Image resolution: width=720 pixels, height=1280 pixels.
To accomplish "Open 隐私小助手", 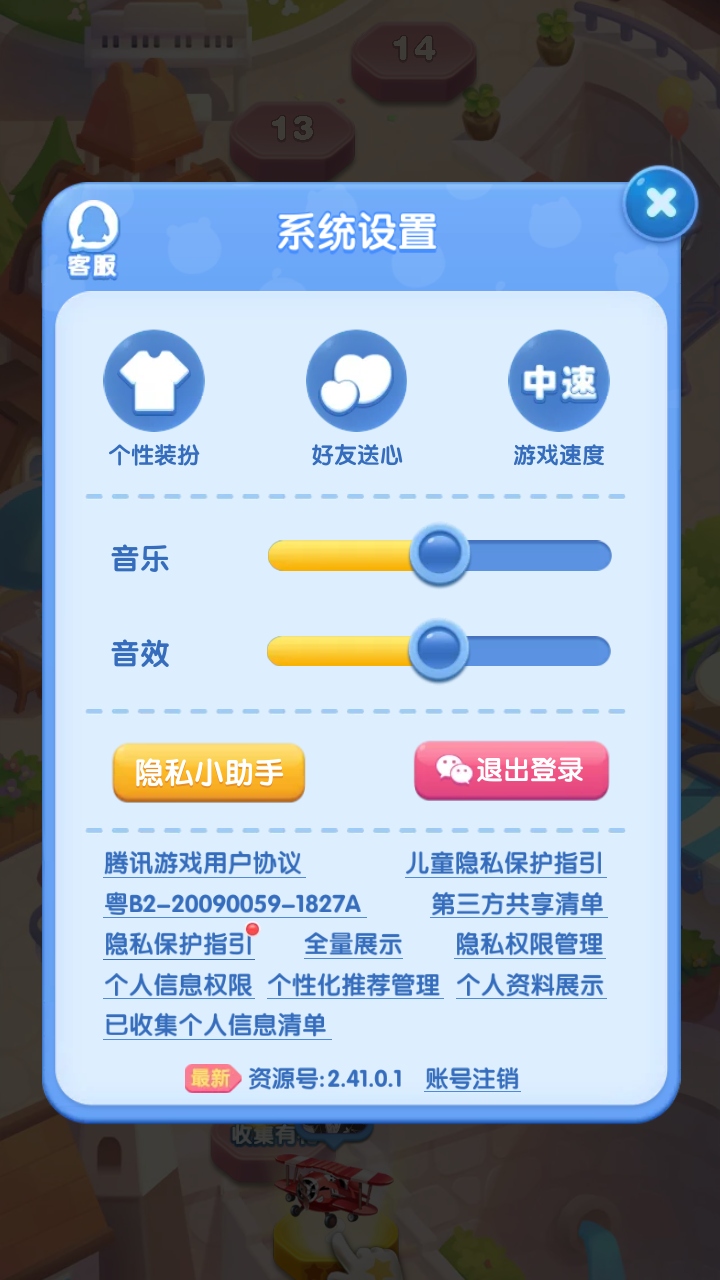I will (x=209, y=772).
